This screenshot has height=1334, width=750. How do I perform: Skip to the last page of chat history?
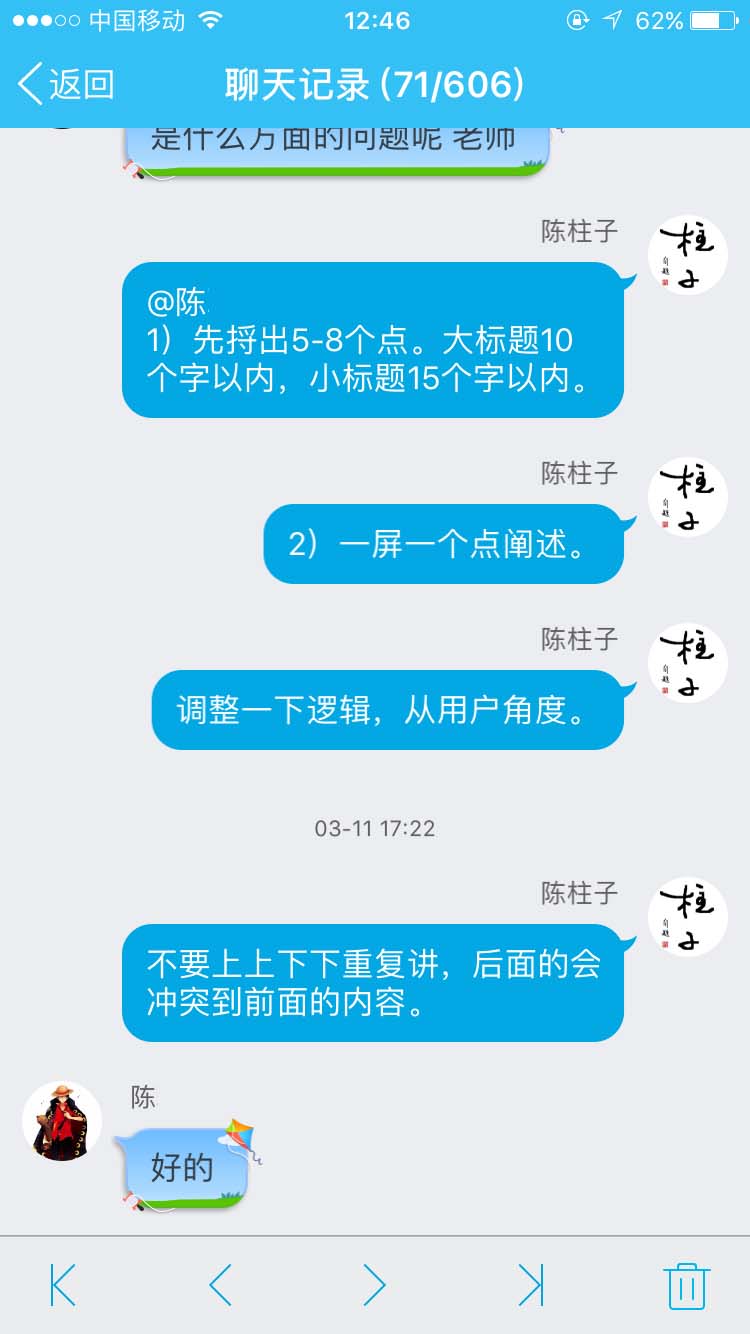point(532,1286)
